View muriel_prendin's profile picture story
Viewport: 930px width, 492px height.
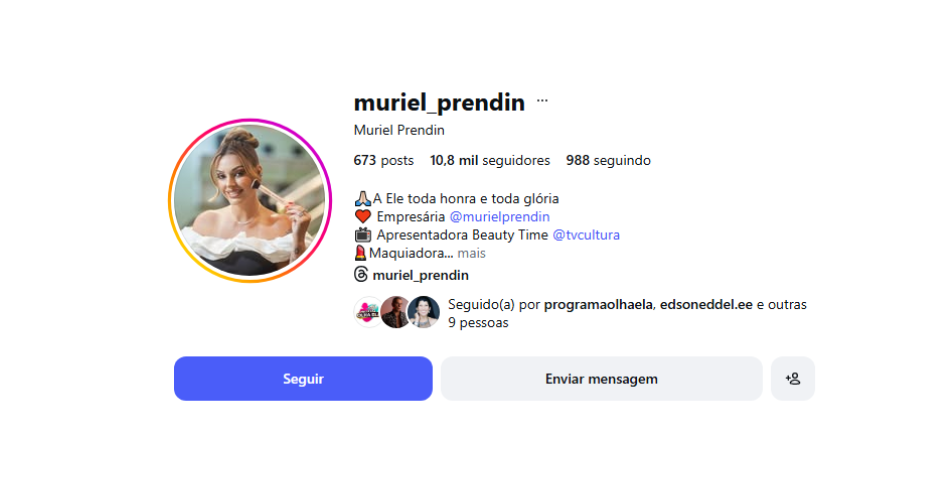pyautogui.click(x=249, y=200)
